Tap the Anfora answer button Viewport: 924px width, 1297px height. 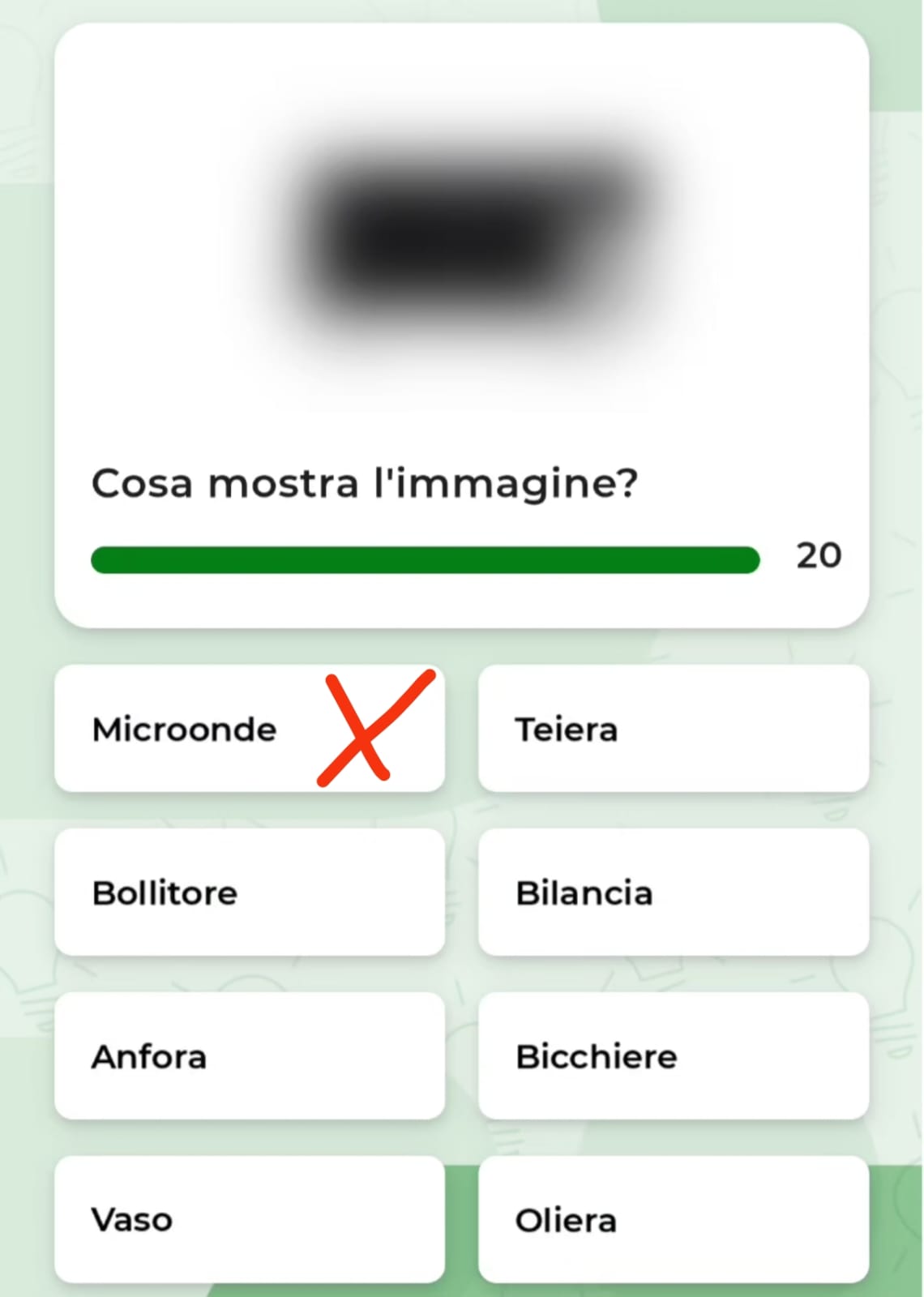click(249, 1056)
